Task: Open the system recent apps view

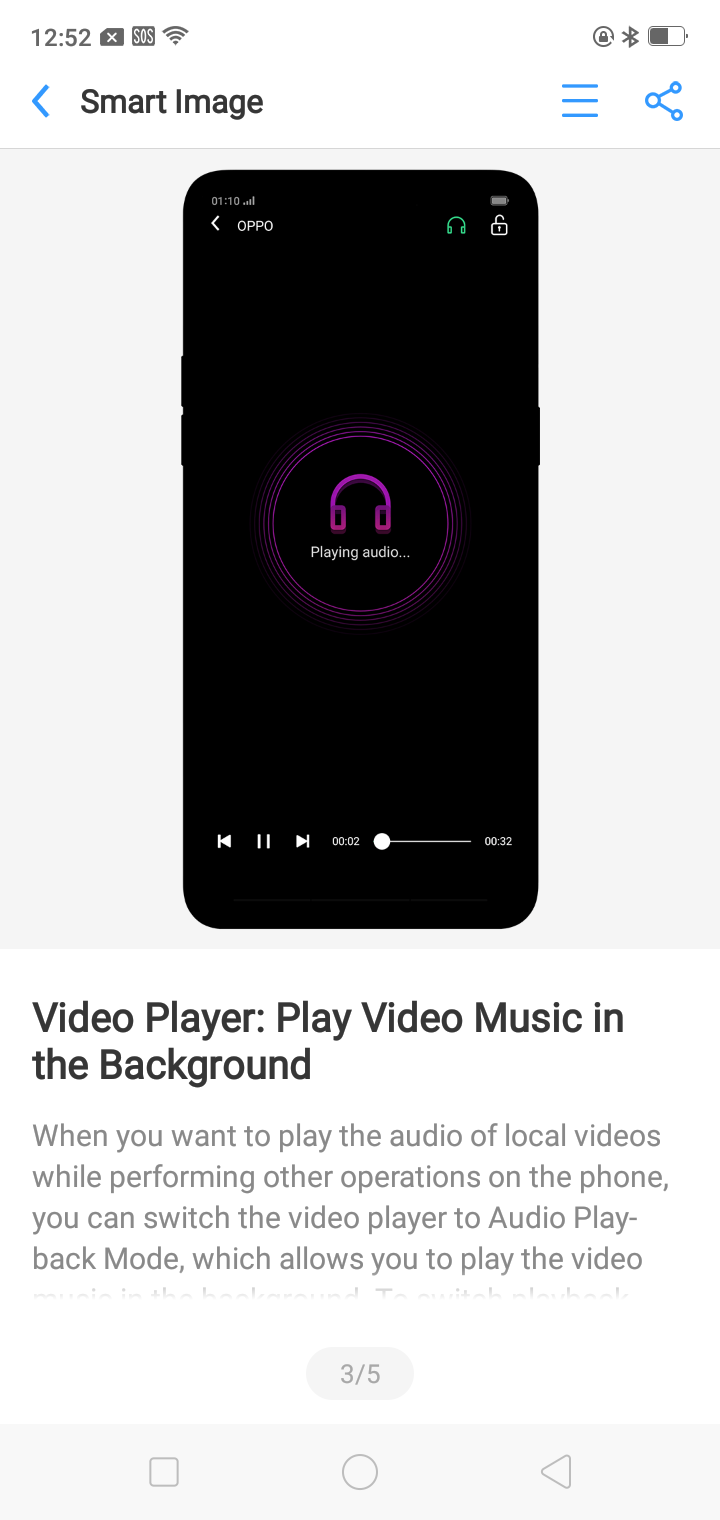Action: tap(163, 1471)
